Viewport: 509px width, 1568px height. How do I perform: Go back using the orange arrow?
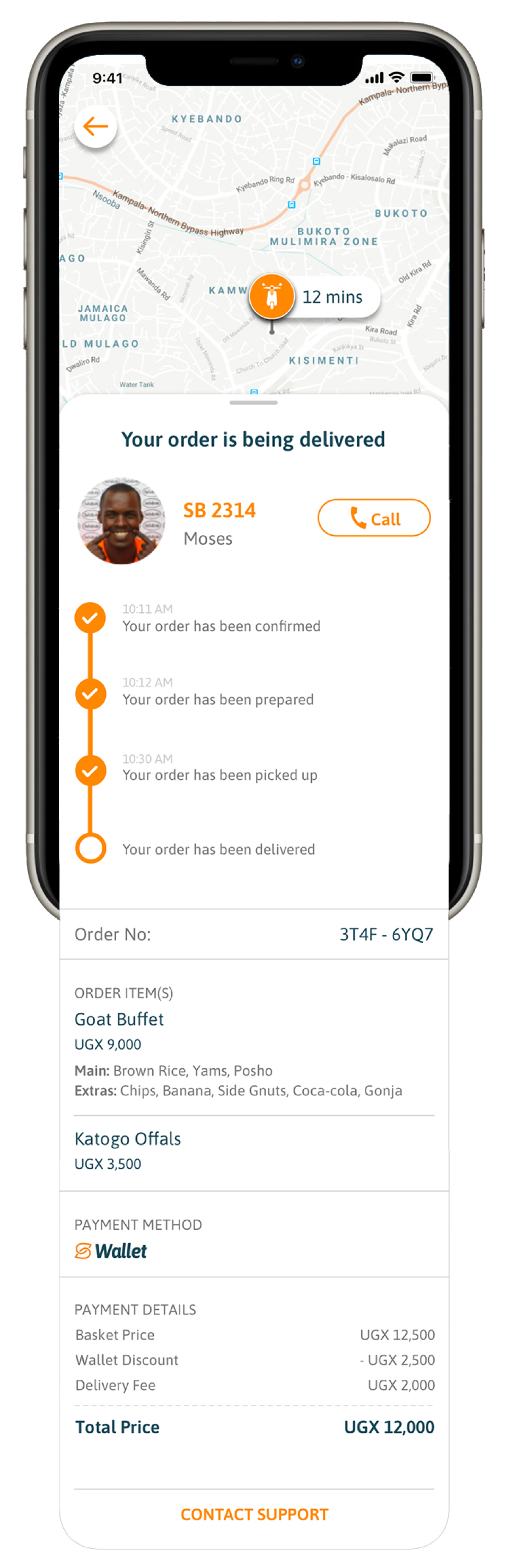pyautogui.click(x=95, y=127)
